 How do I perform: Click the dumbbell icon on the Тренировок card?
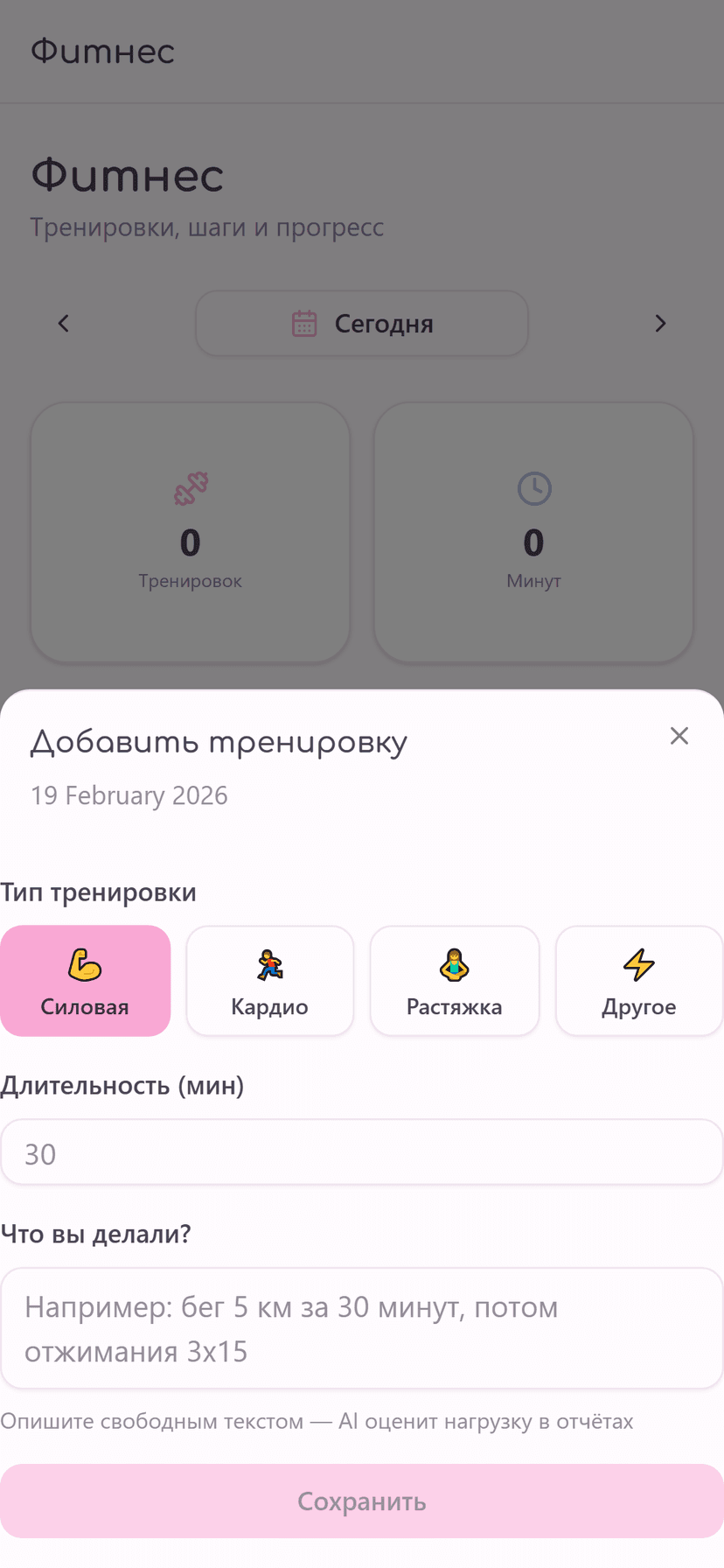(x=190, y=488)
